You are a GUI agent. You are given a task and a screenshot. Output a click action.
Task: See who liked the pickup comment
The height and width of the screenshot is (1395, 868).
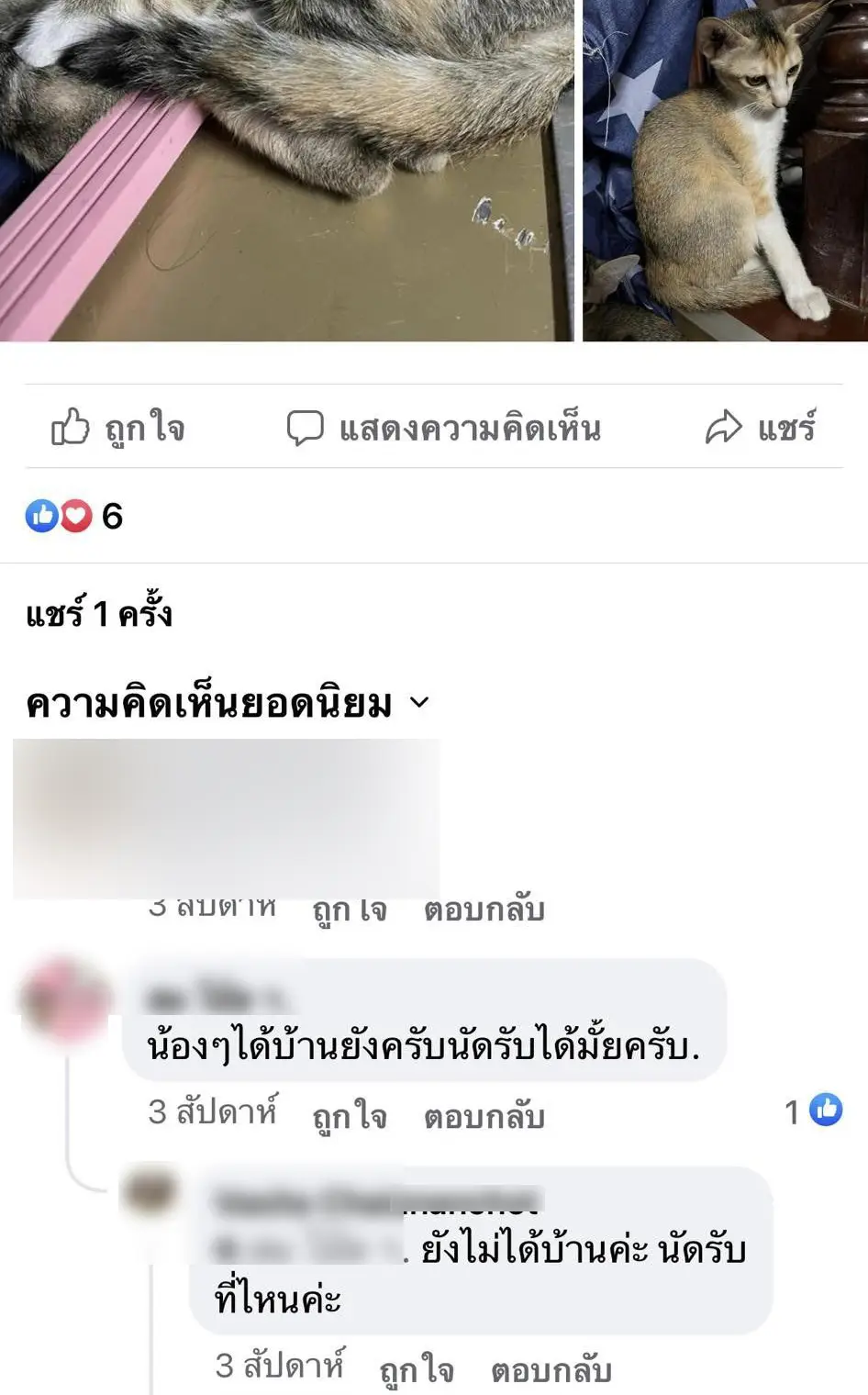point(814,1111)
